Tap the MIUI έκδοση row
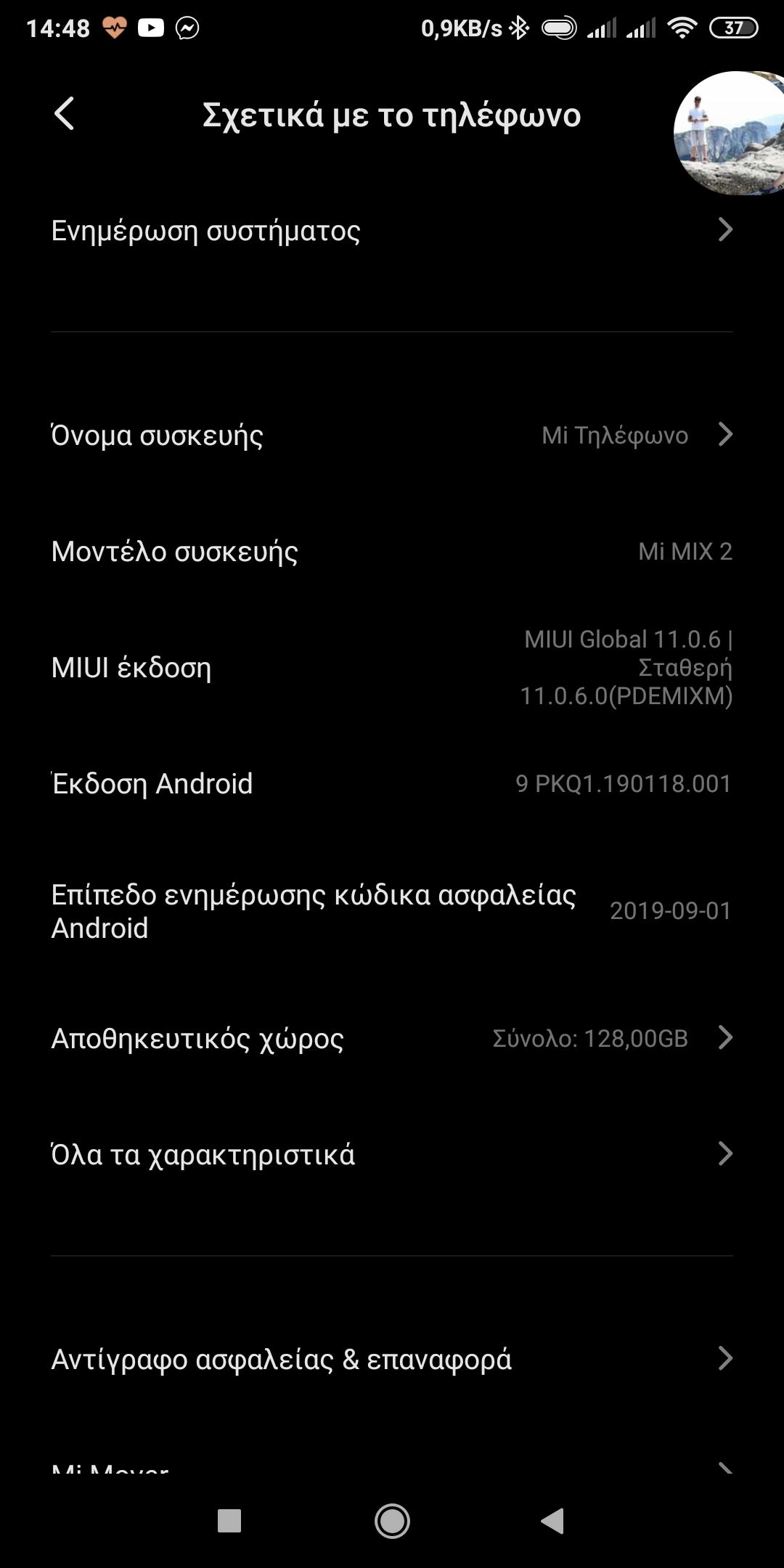This screenshot has height=1568, width=784. point(392,667)
